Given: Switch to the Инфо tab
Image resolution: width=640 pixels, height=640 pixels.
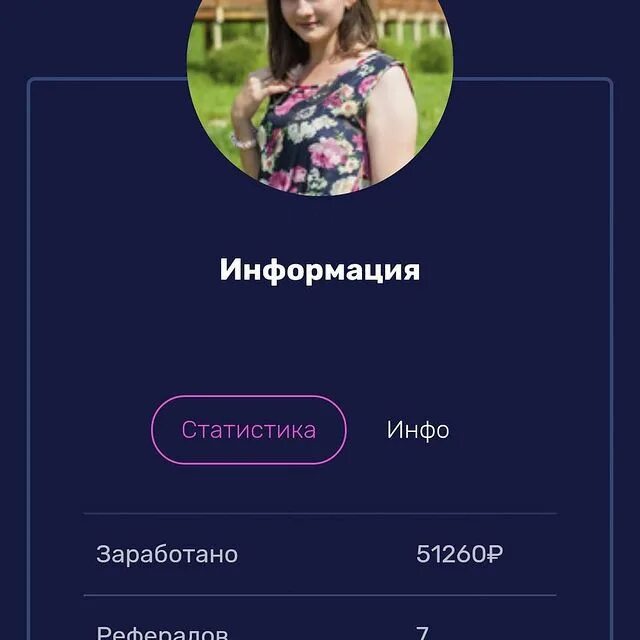Looking at the screenshot, I should [x=418, y=430].
